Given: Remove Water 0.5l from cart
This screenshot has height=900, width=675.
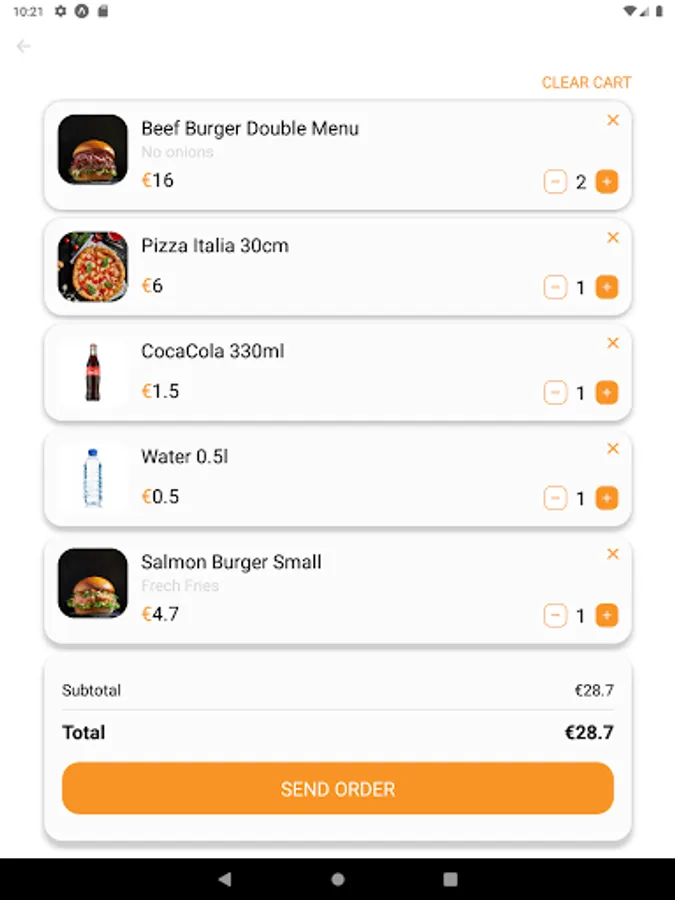Looking at the screenshot, I should [613, 449].
